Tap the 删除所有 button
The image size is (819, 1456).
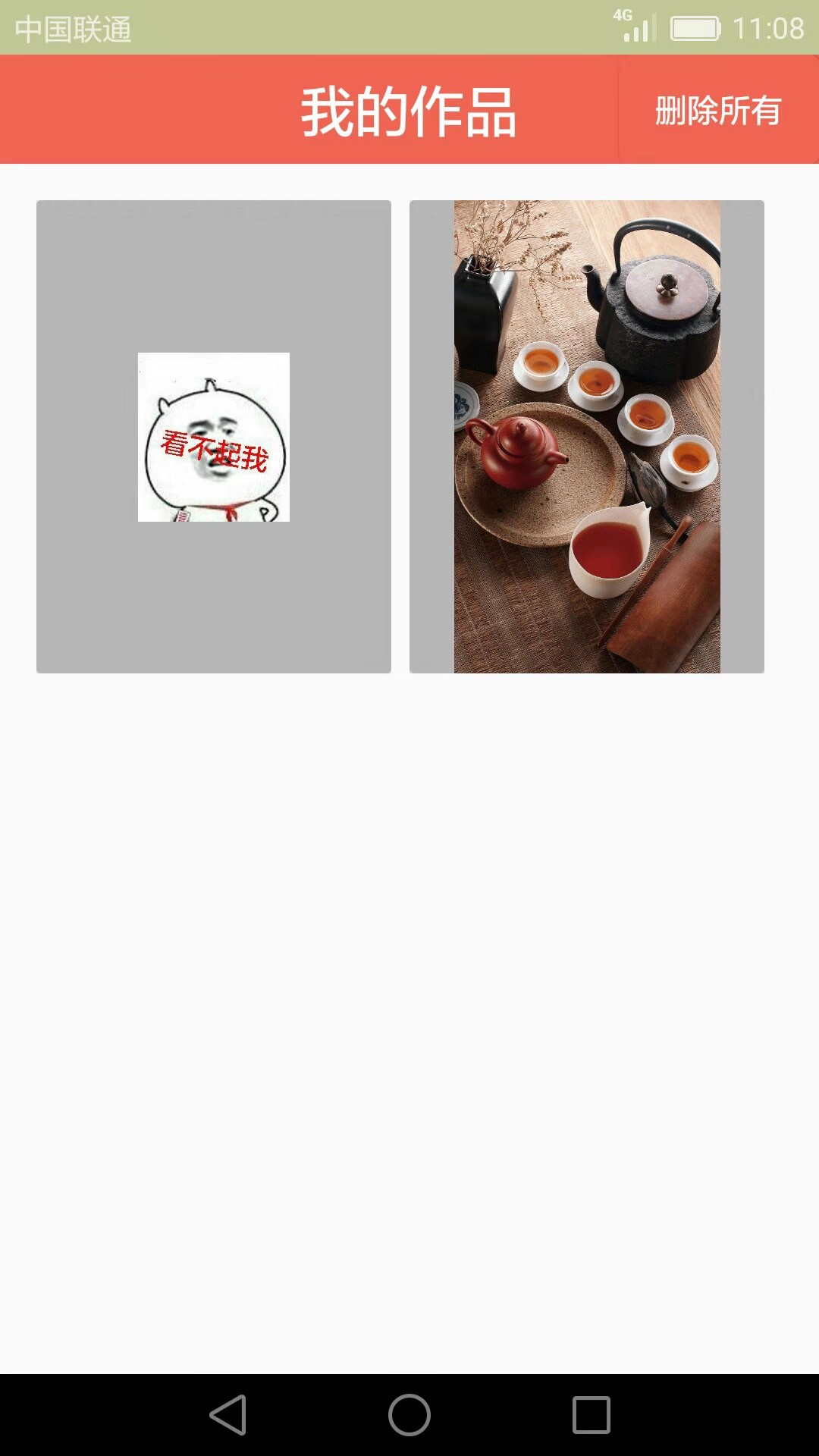(717, 111)
